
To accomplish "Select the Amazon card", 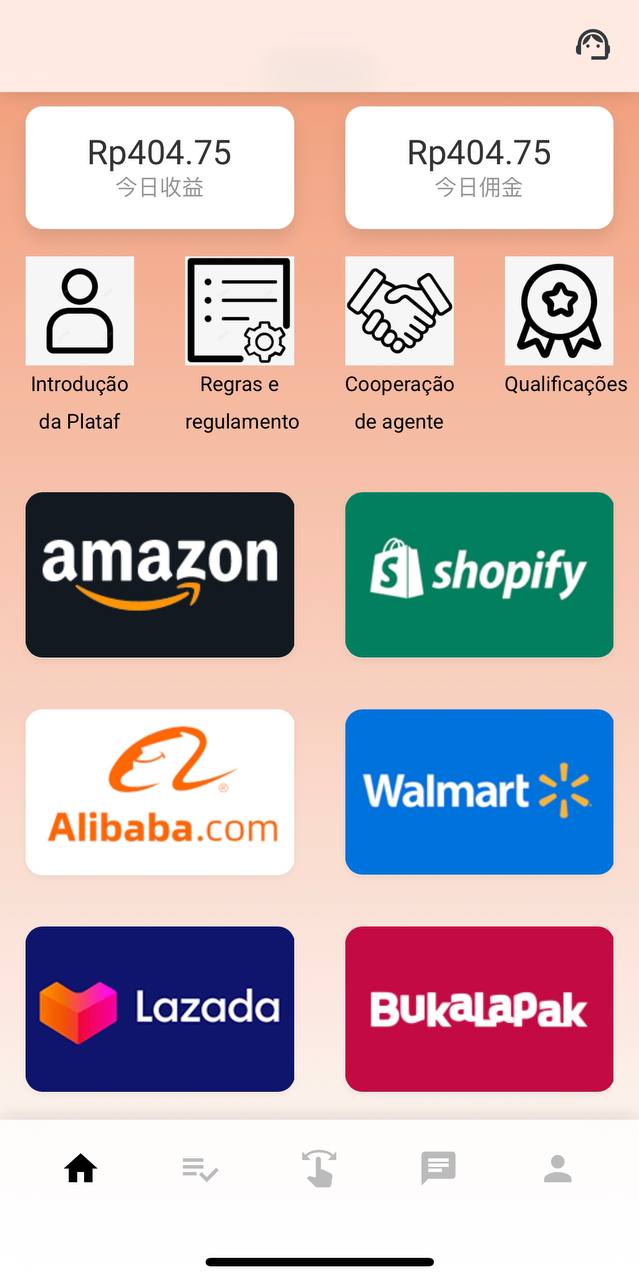I will pyautogui.click(x=160, y=575).
